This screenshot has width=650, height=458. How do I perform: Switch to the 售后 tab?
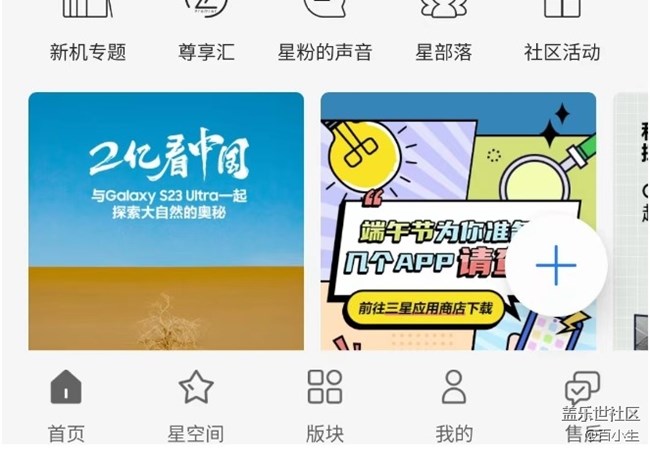point(581,403)
